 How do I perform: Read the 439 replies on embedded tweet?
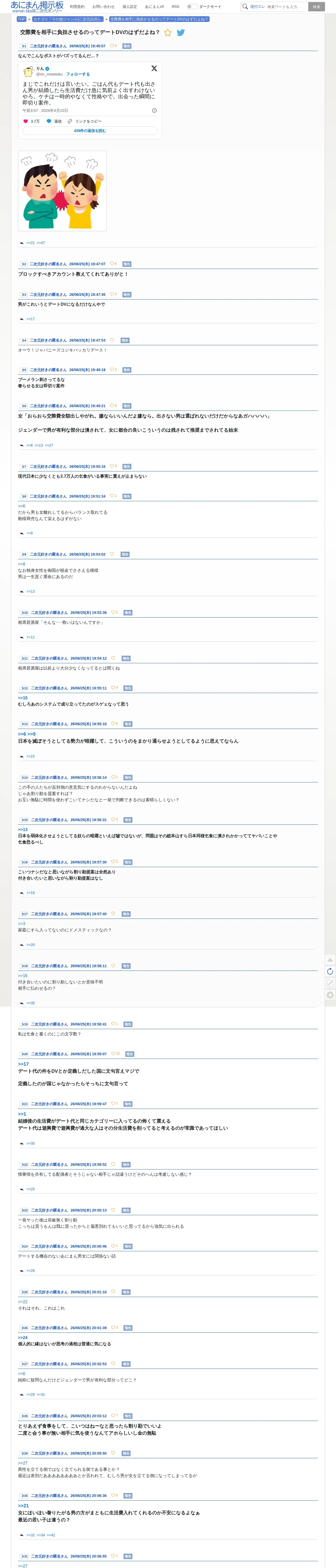pos(90,131)
